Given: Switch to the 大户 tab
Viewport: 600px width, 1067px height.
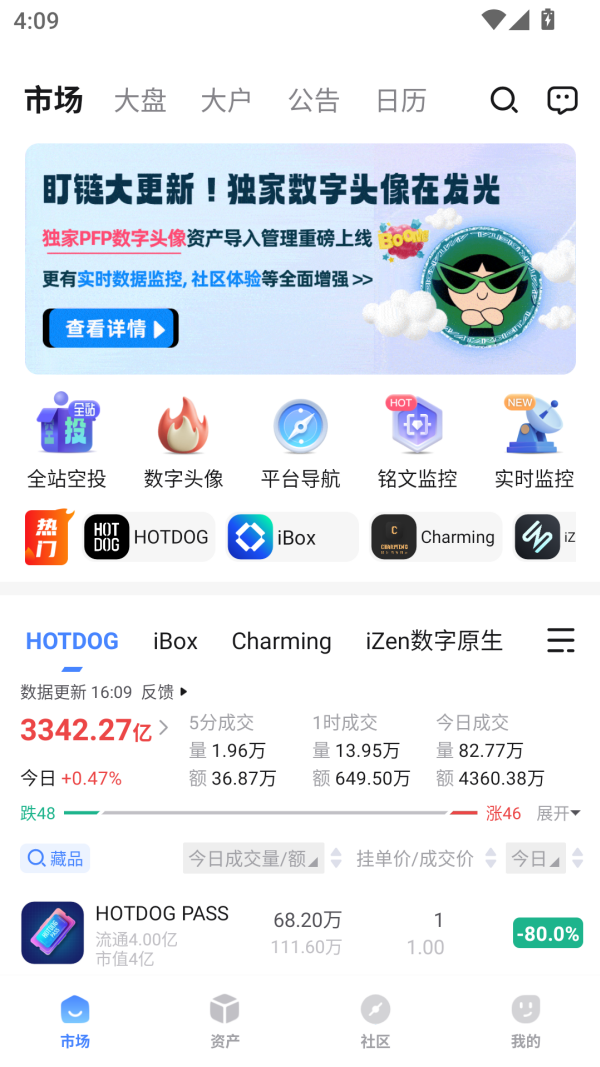Looking at the screenshot, I should pyautogui.click(x=226, y=100).
